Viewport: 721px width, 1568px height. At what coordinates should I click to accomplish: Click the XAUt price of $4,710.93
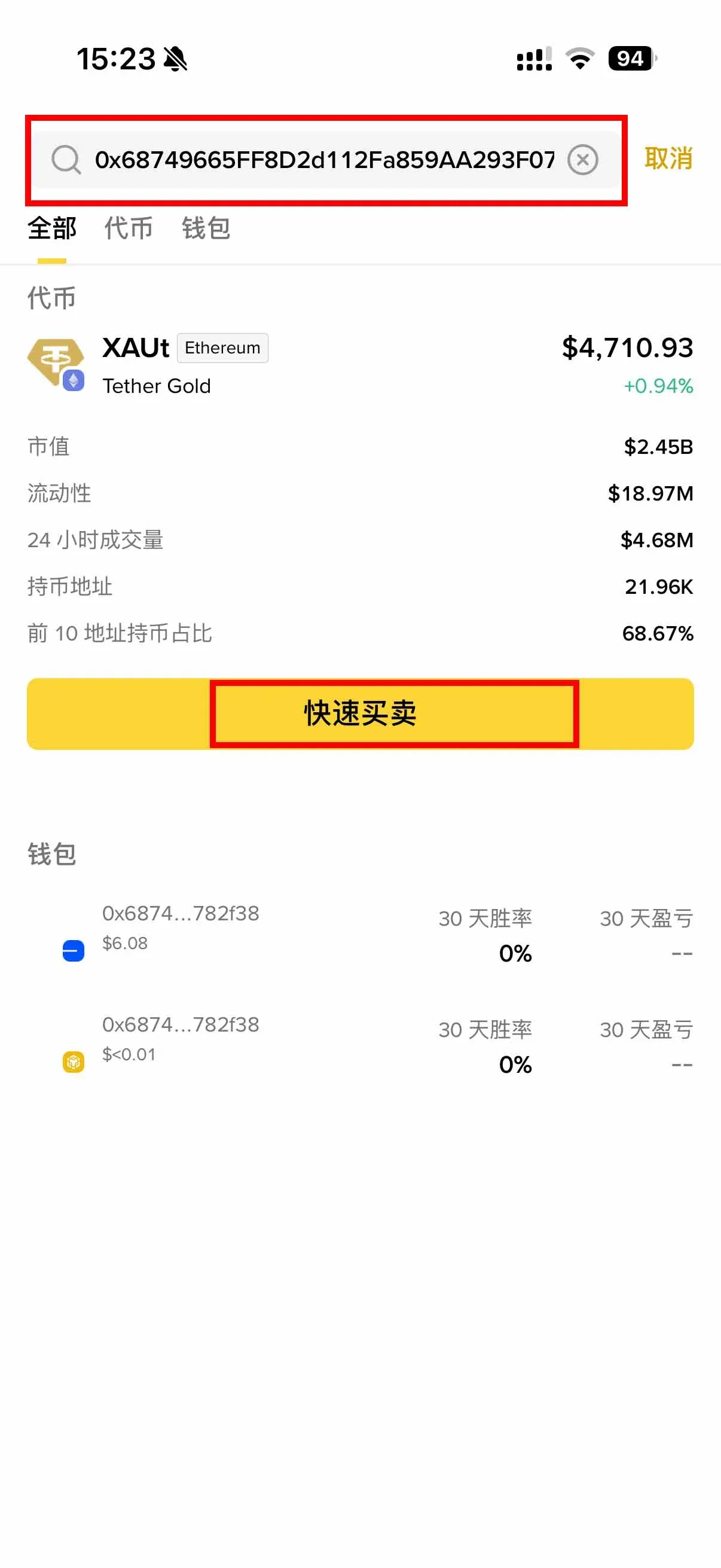[x=627, y=347]
